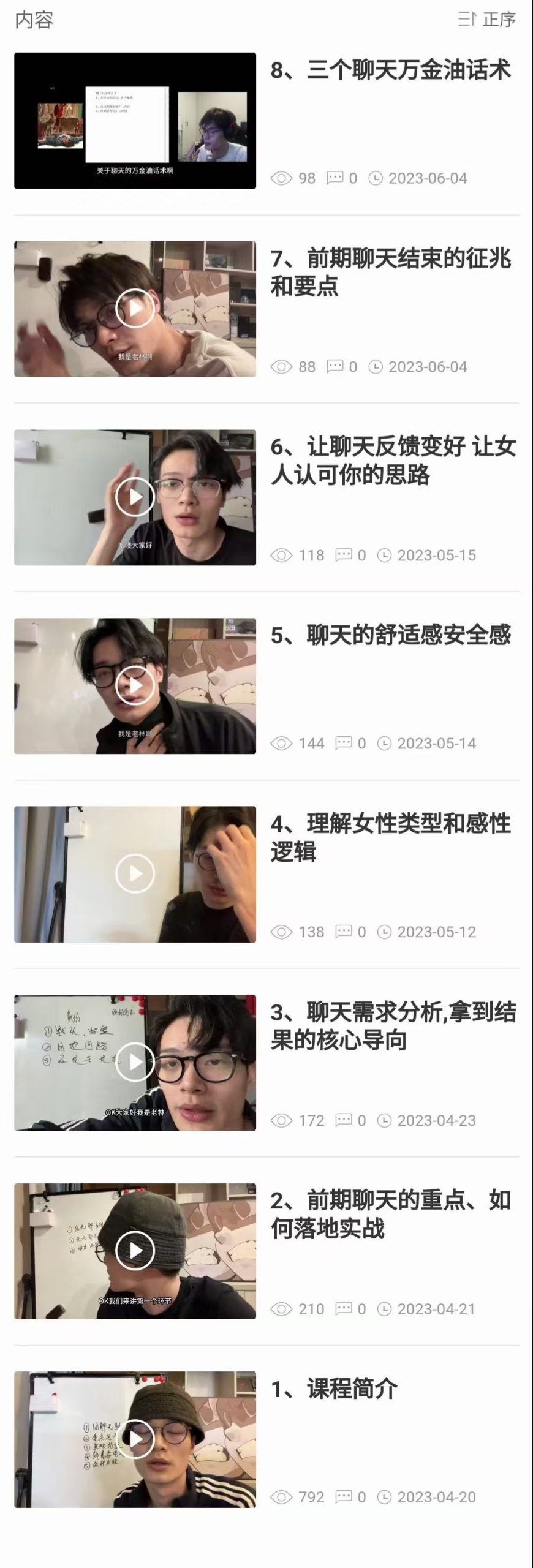Play video 7、前期聊天结束的征兆和要点
This screenshot has width=533, height=1568.
135,309
